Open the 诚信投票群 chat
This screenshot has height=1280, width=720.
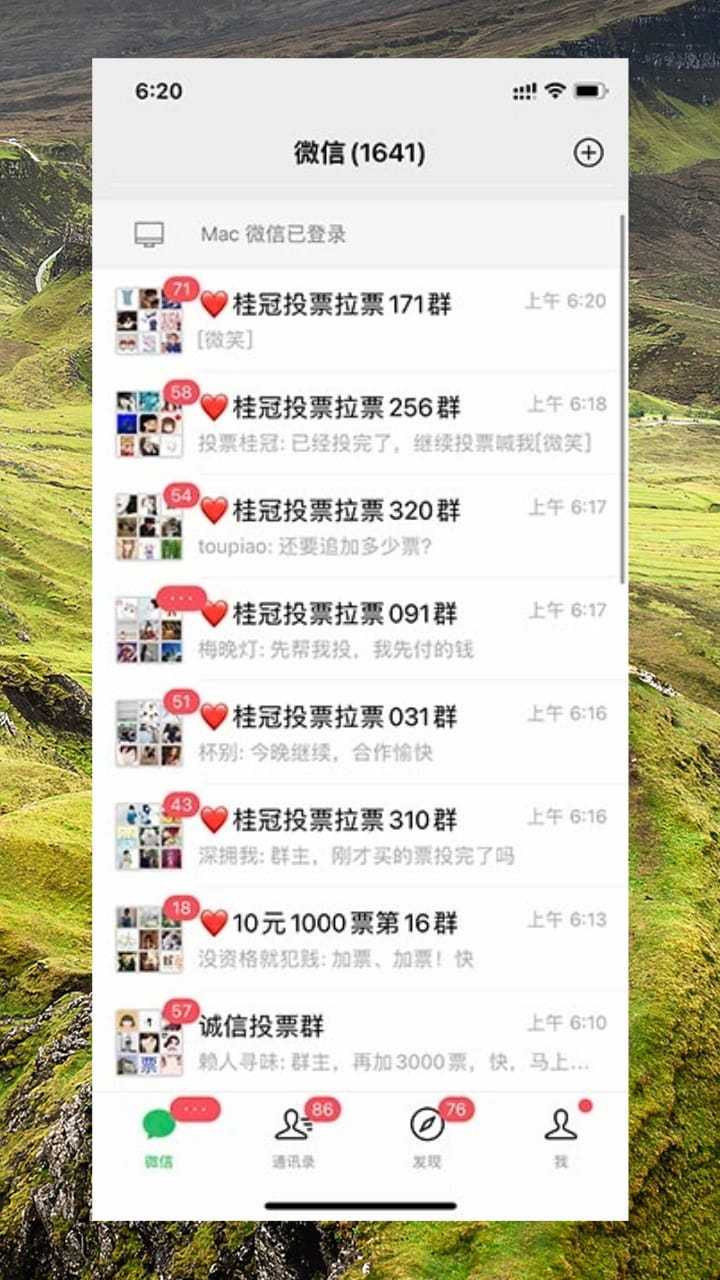click(x=360, y=1042)
